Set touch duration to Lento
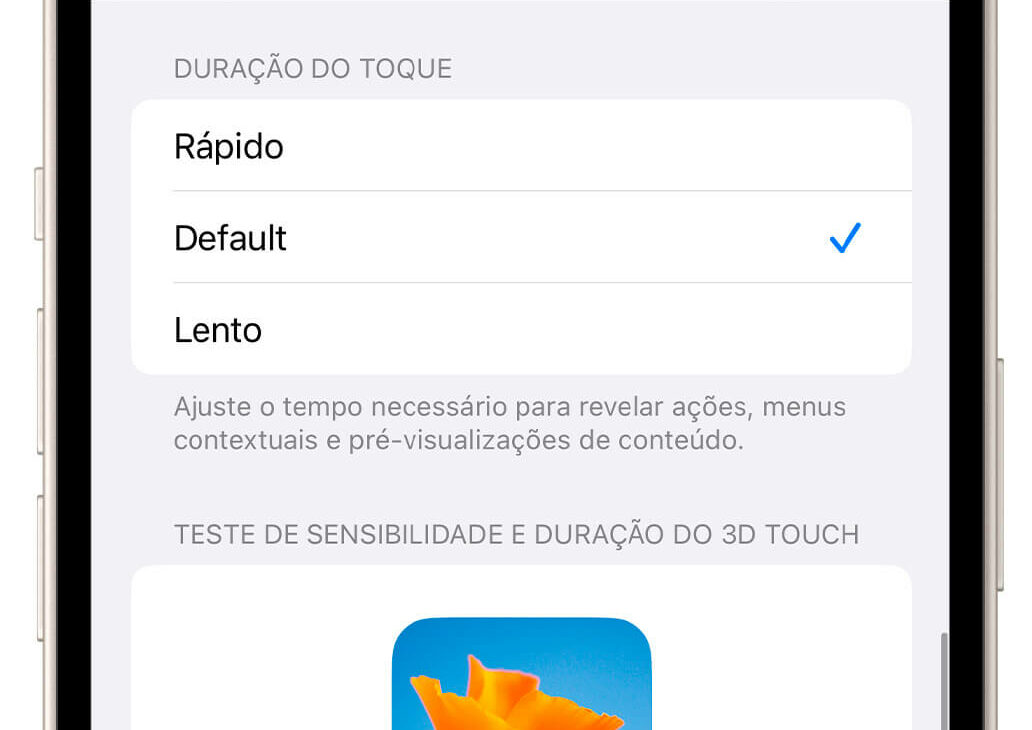The image size is (1032, 730). coord(521,330)
